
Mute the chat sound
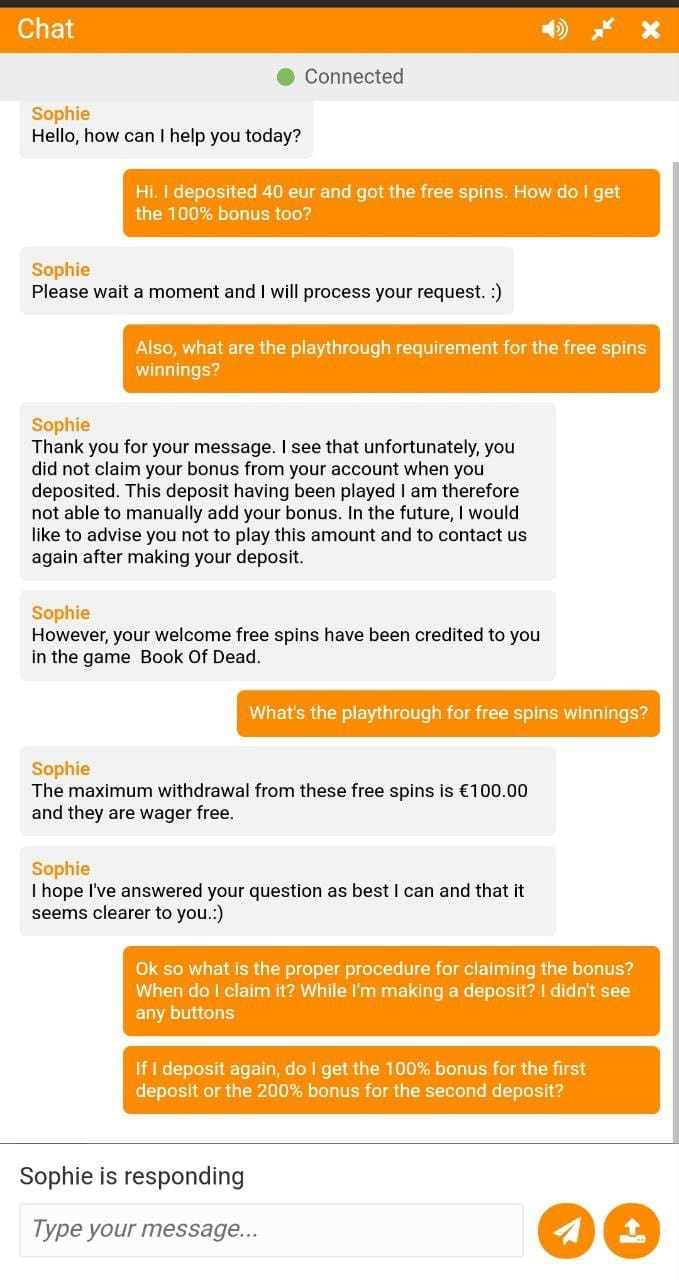pyautogui.click(x=554, y=30)
